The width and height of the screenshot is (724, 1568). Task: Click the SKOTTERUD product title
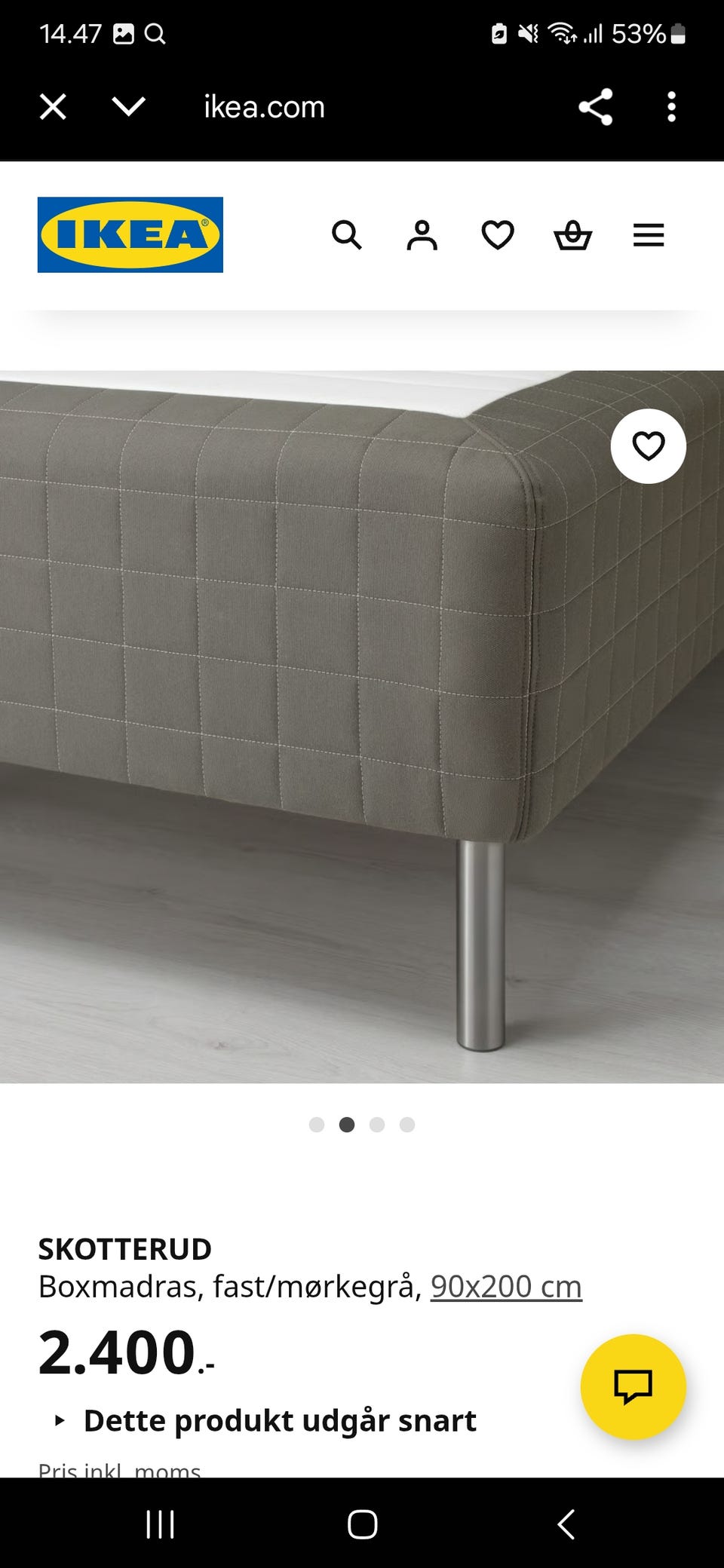tap(125, 1248)
